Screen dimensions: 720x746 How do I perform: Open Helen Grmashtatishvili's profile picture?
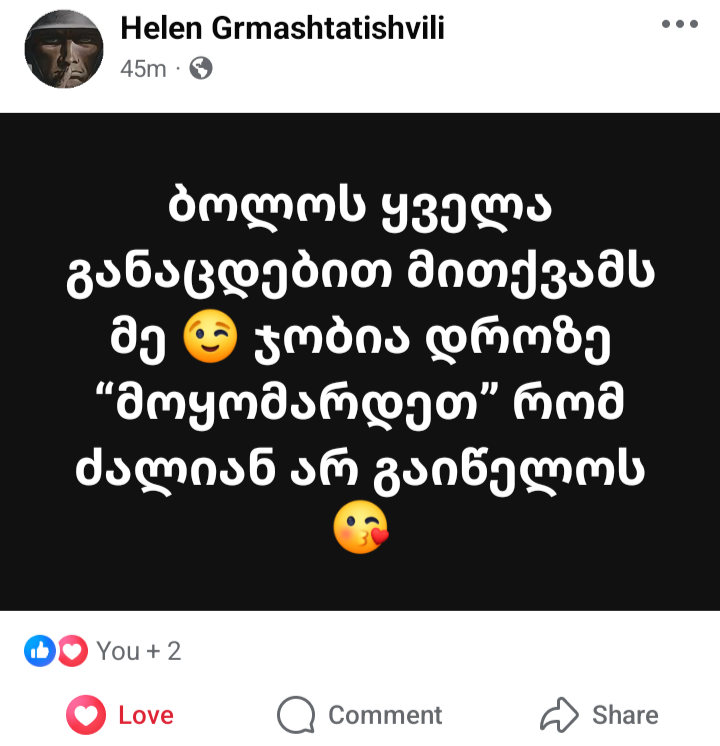coord(64,49)
